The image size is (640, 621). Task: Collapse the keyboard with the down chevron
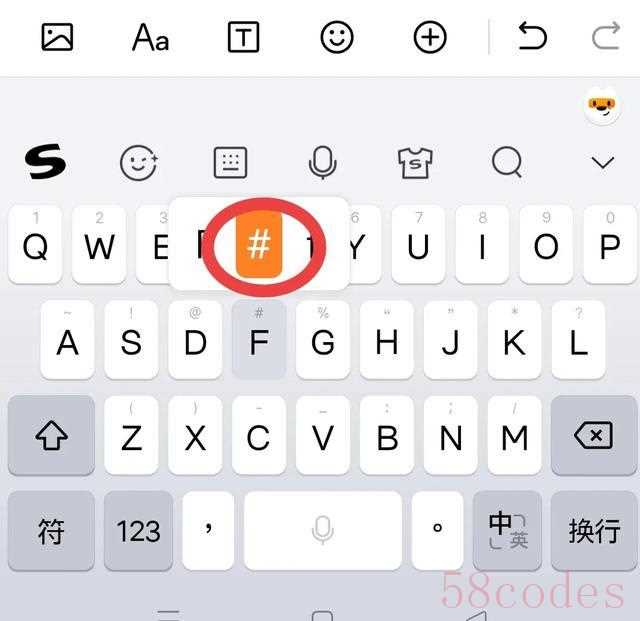(x=602, y=162)
